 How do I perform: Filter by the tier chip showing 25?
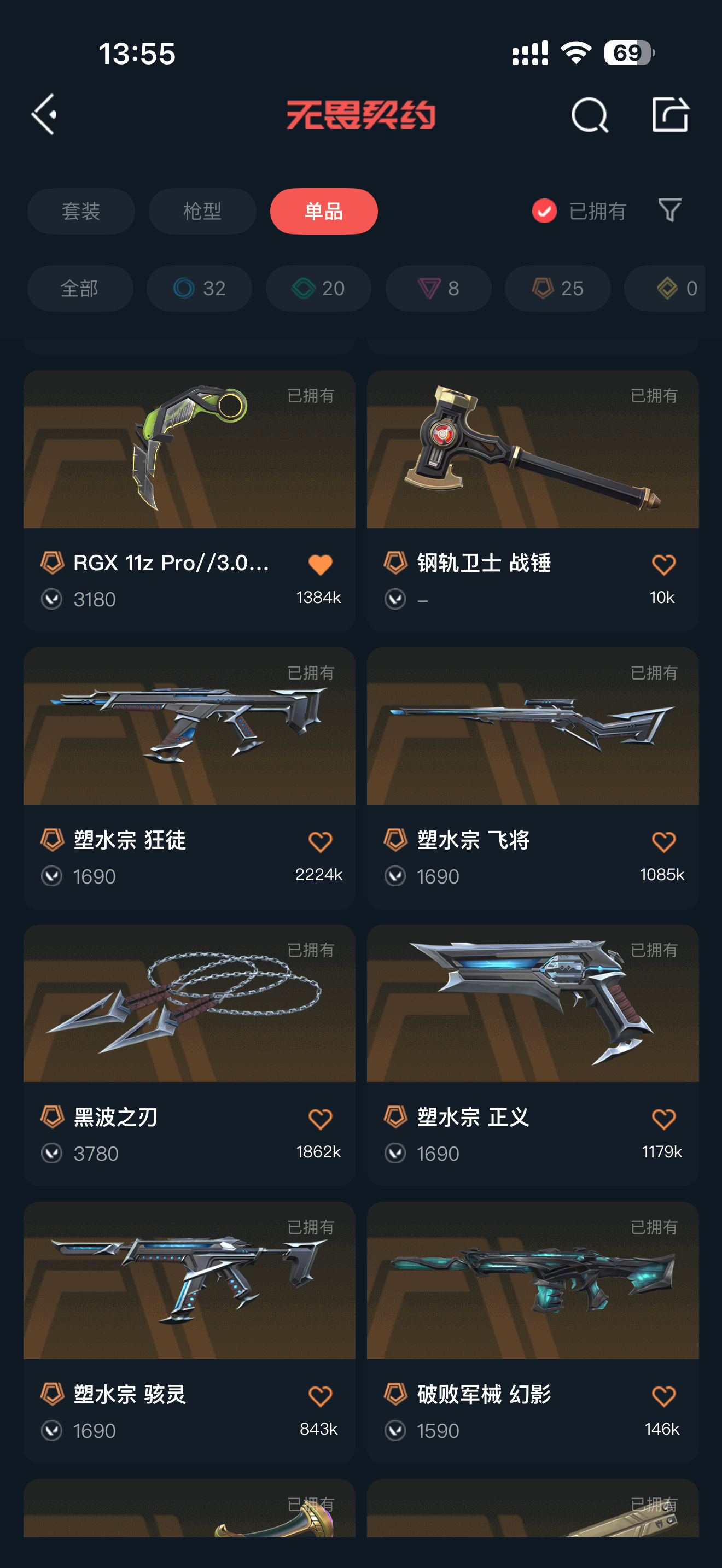point(557,288)
